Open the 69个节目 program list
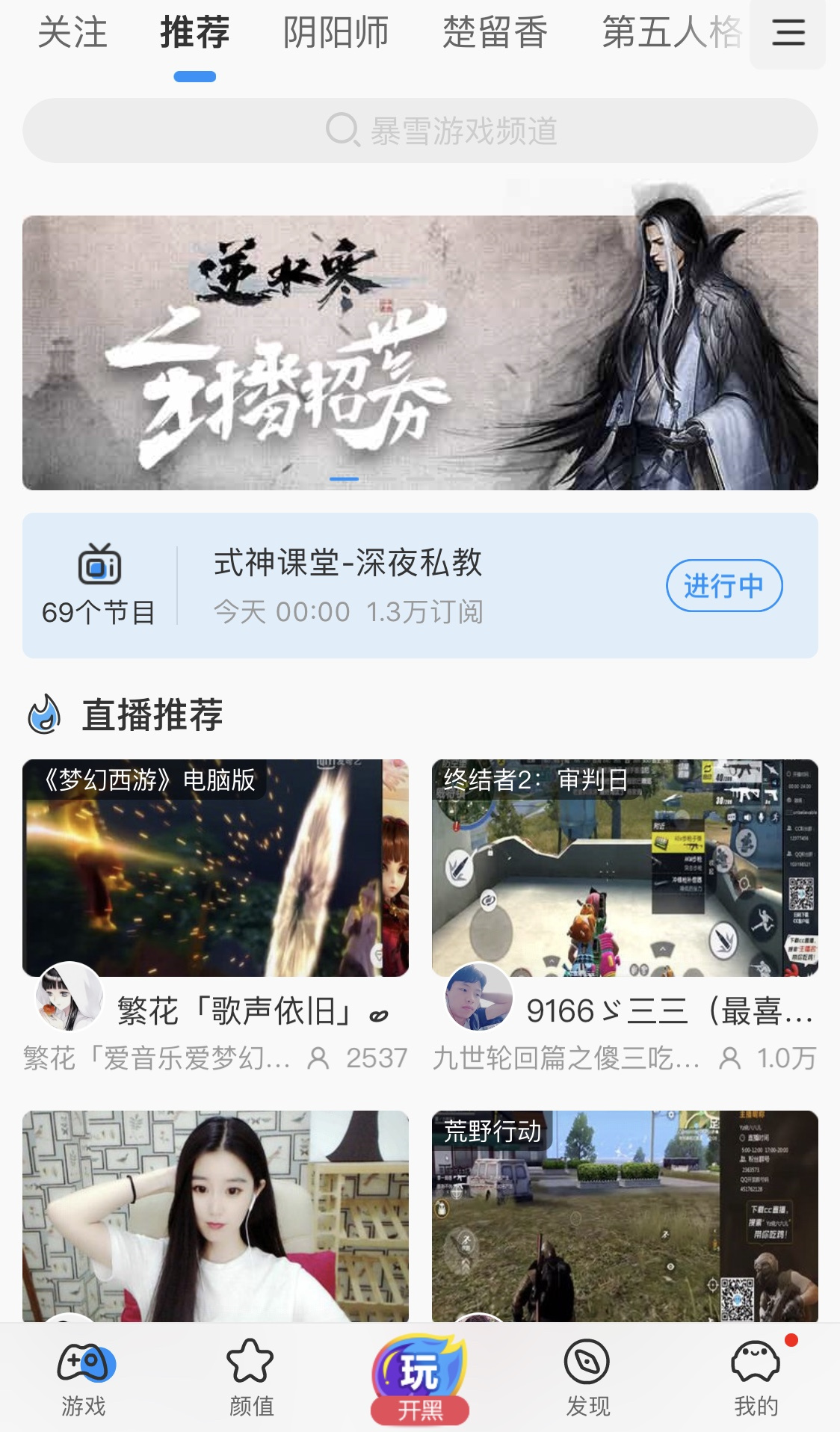Image resolution: width=840 pixels, height=1432 pixels. pyautogui.click(x=99, y=585)
